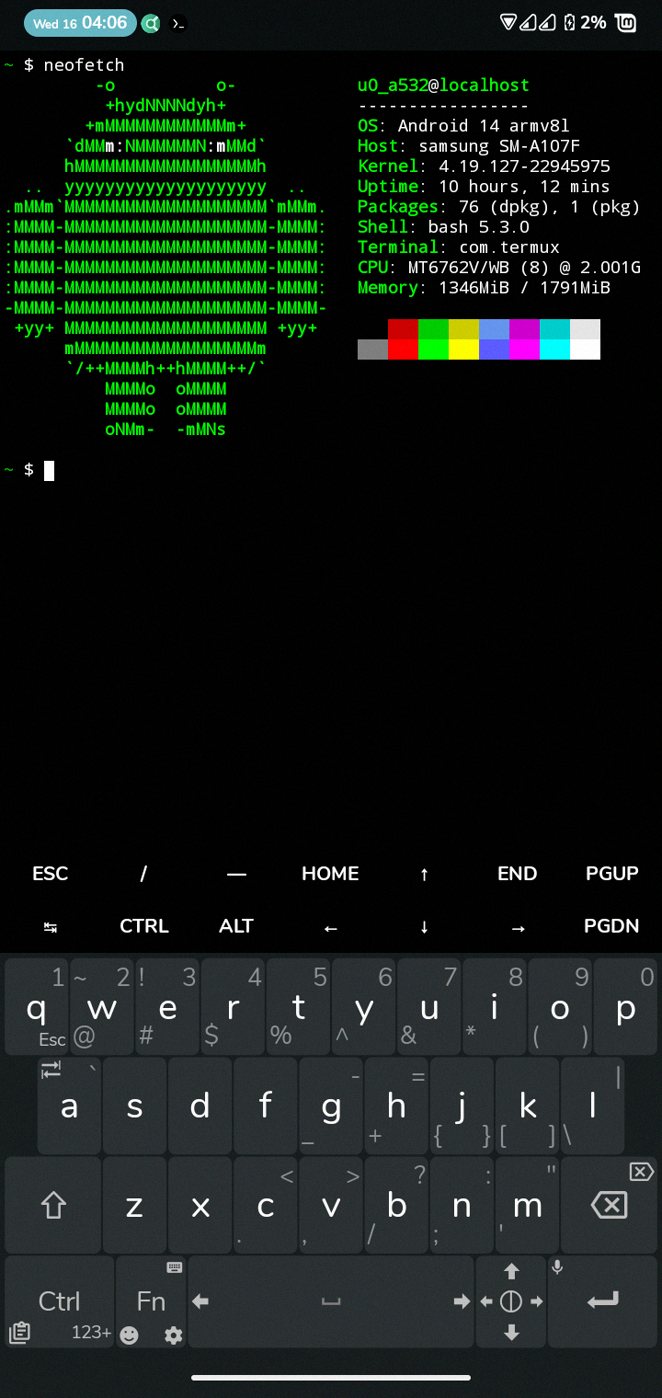This screenshot has height=1398, width=662.
Task: Tap the ALT extra key
Action: coord(236,926)
